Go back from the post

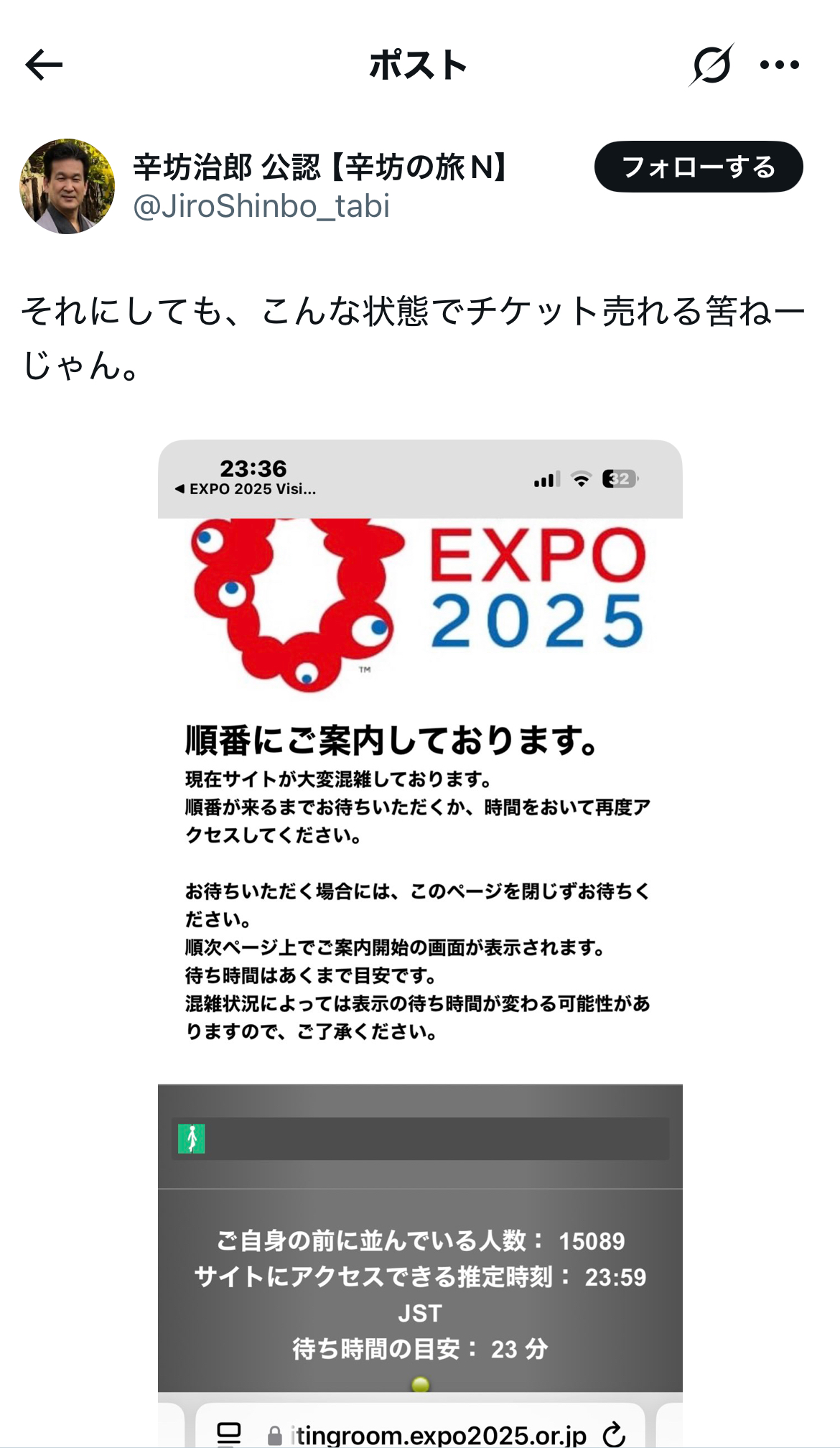tap(44, 65)
